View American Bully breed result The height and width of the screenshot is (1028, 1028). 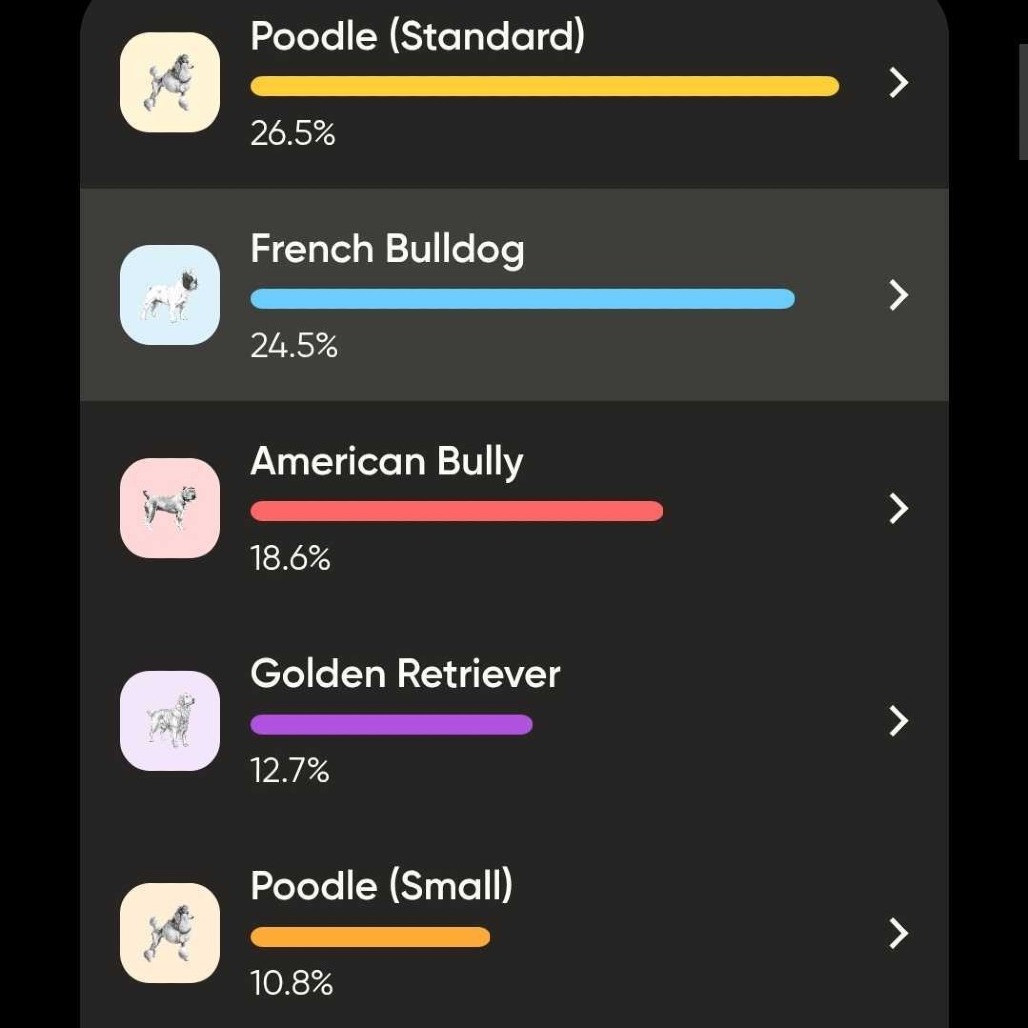(514, 507)
